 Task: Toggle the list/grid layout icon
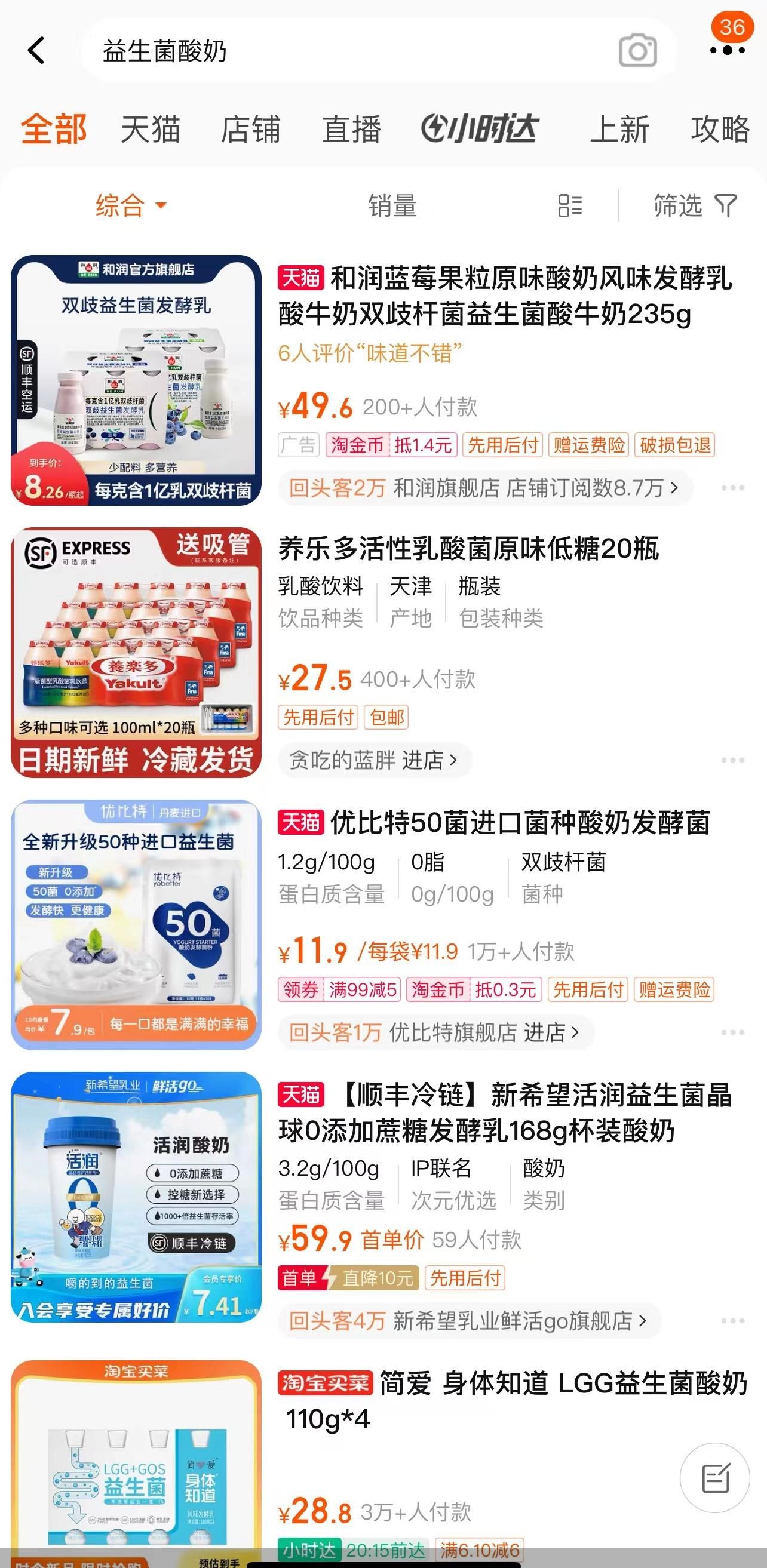click(570, 206)
